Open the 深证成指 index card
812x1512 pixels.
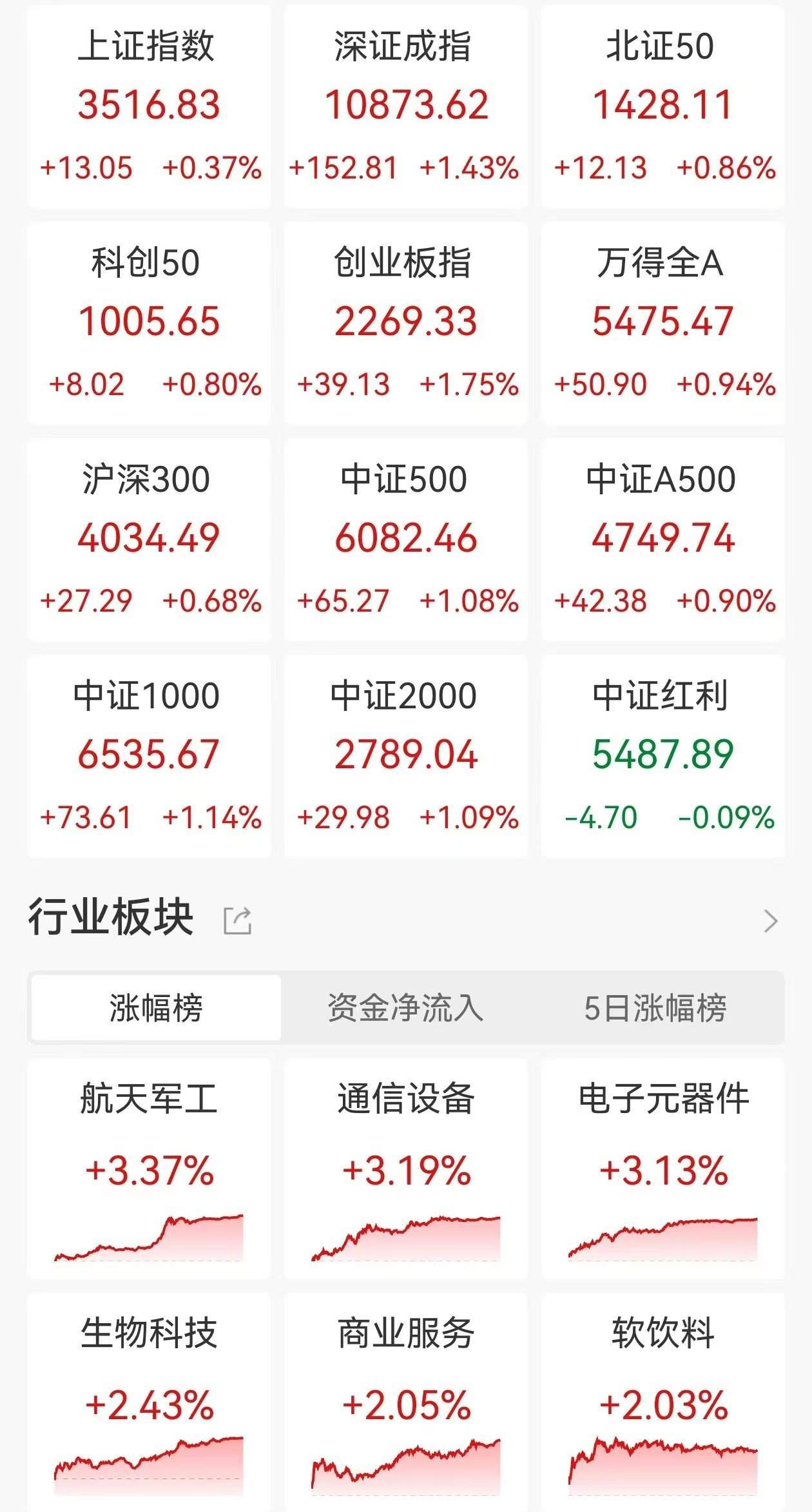click(406, 107)
